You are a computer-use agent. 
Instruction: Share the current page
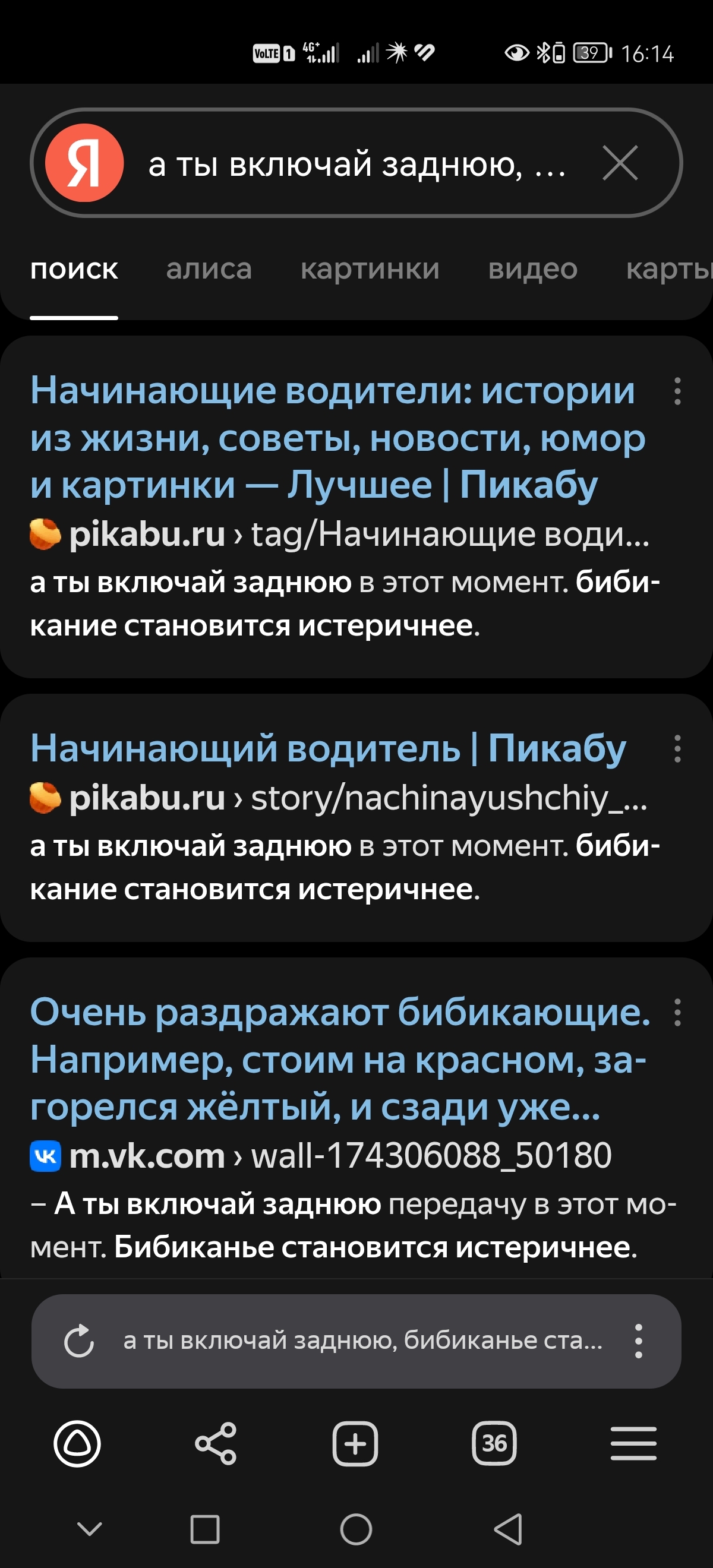[x=216, y=1444]
